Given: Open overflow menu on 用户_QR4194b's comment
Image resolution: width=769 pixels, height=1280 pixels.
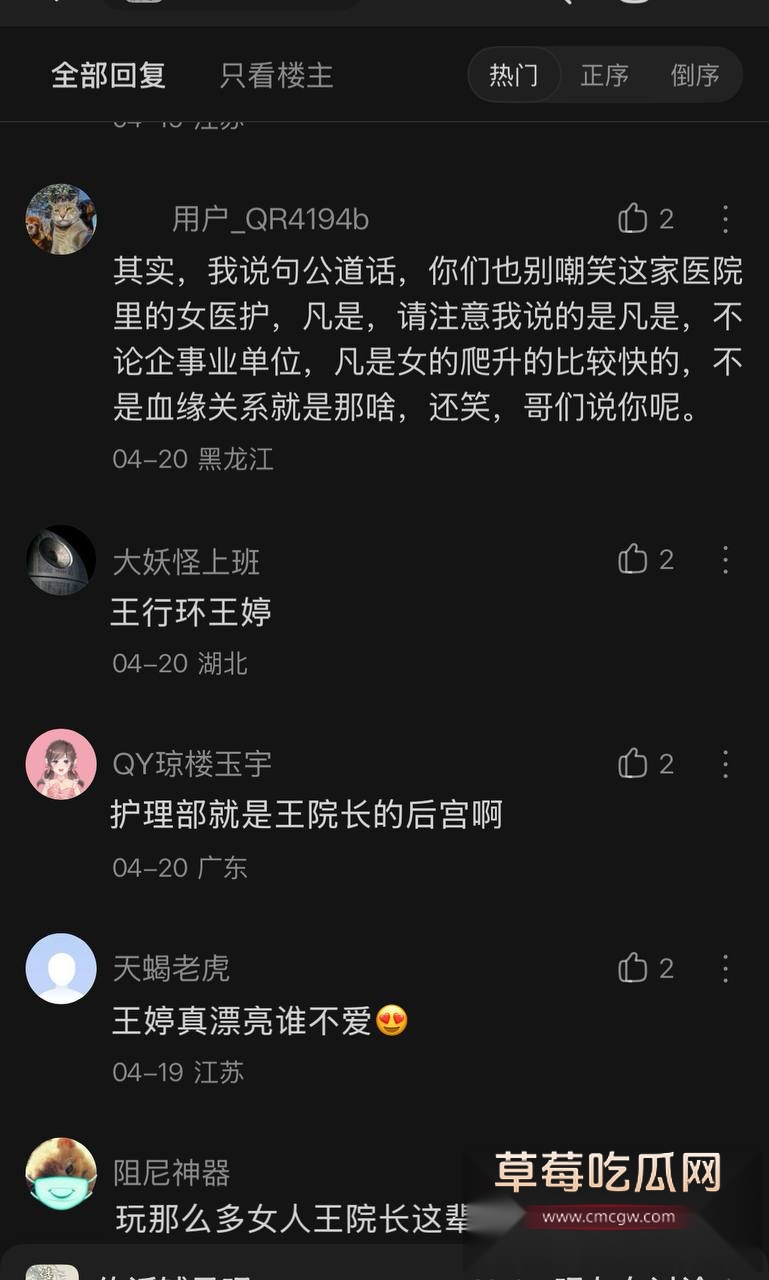Looking at the screenshot, I should pyautogui.click(x=726, y=218).
